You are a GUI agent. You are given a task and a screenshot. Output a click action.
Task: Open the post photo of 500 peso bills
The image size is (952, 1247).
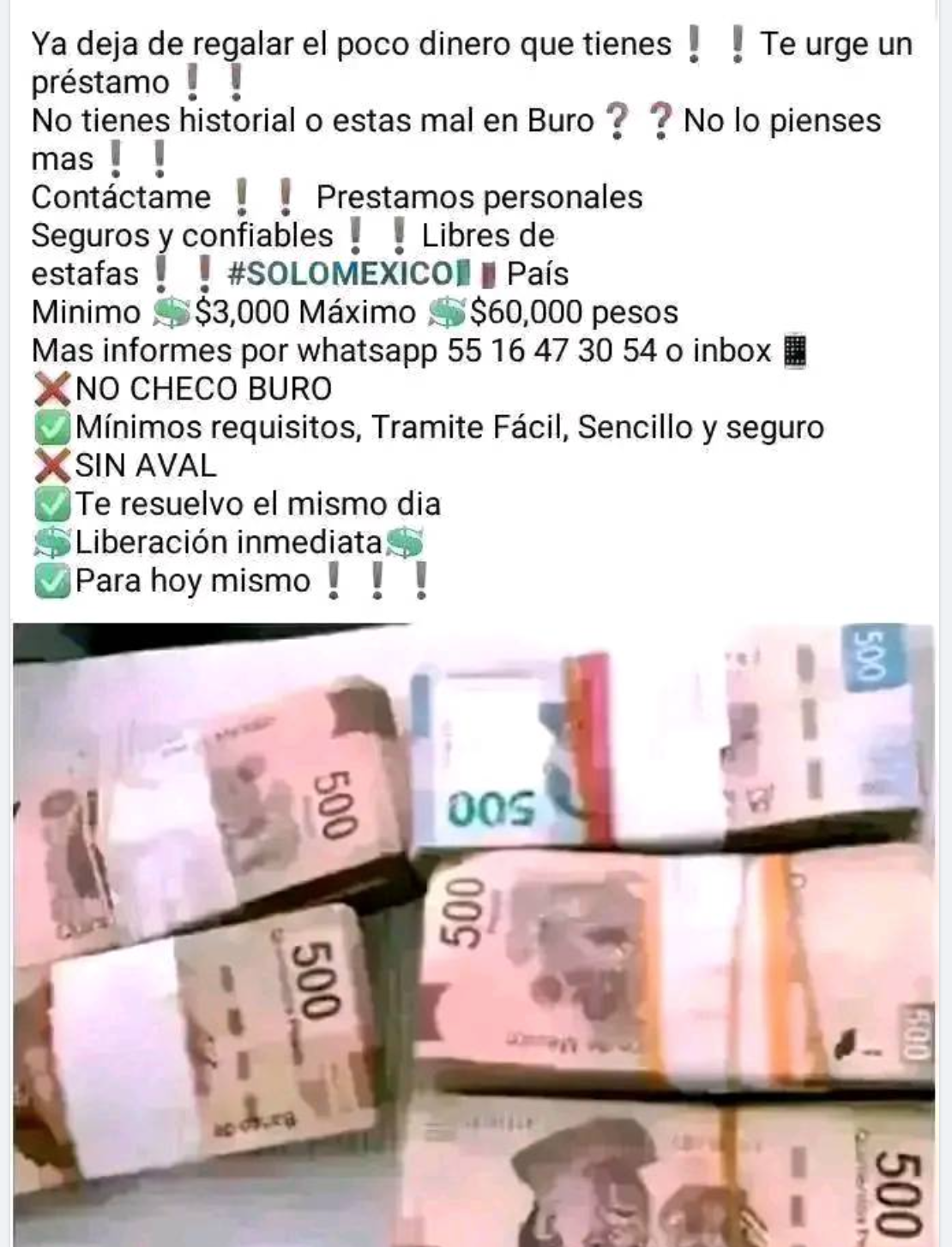click(473, 933)
